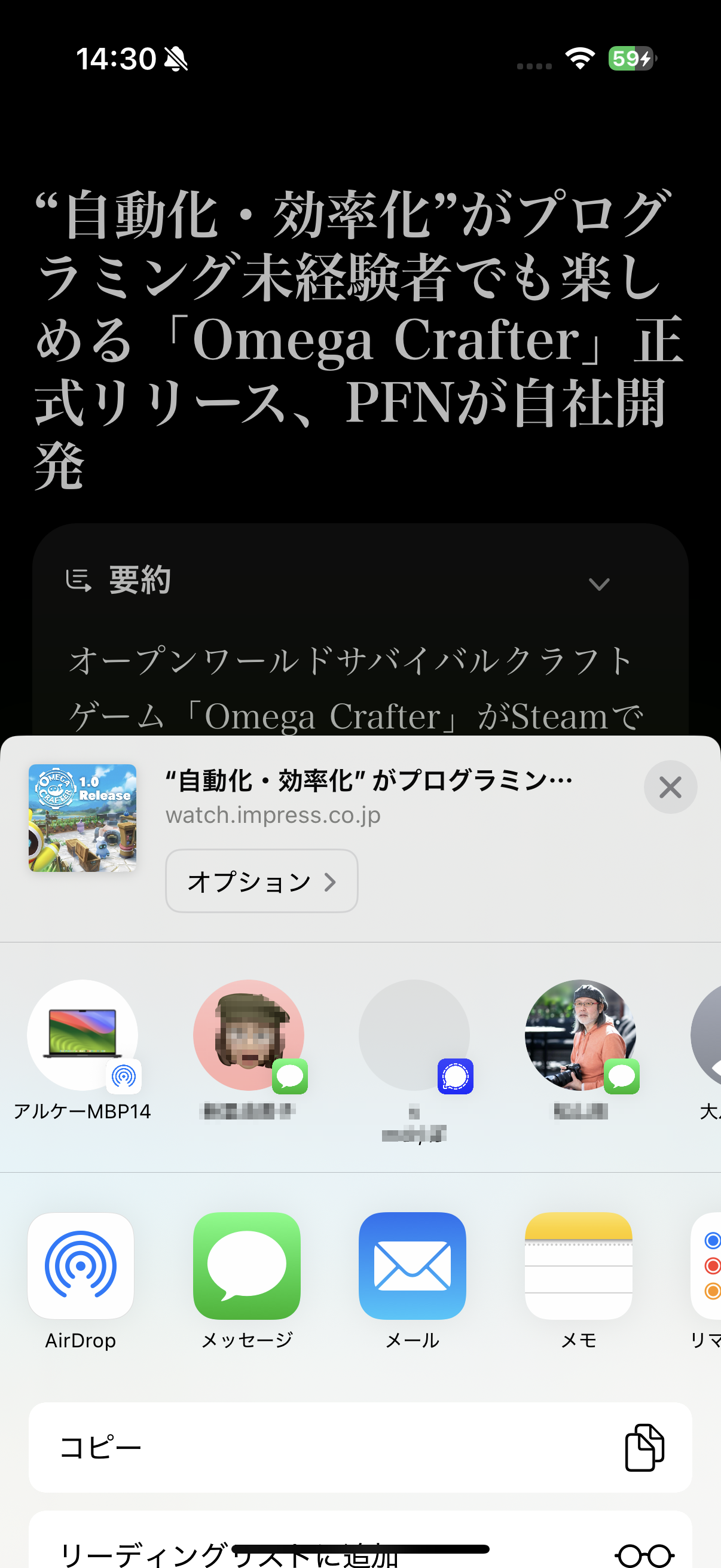Add page to リーディングリスト
This screenshot has width=721, height=1568.
coord(360,1546)
